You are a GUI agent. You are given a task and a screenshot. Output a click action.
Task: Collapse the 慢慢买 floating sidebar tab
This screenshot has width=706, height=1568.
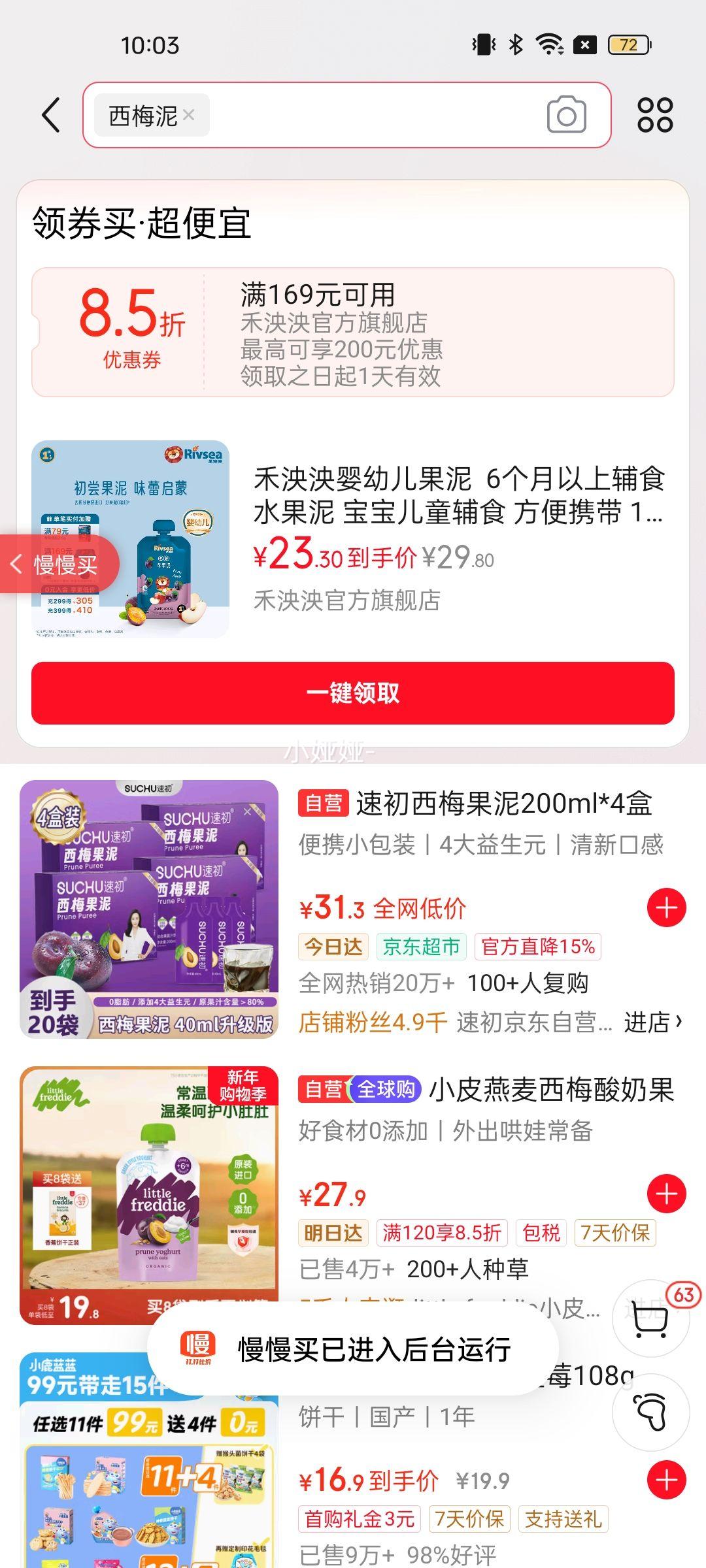click(18, 565)
